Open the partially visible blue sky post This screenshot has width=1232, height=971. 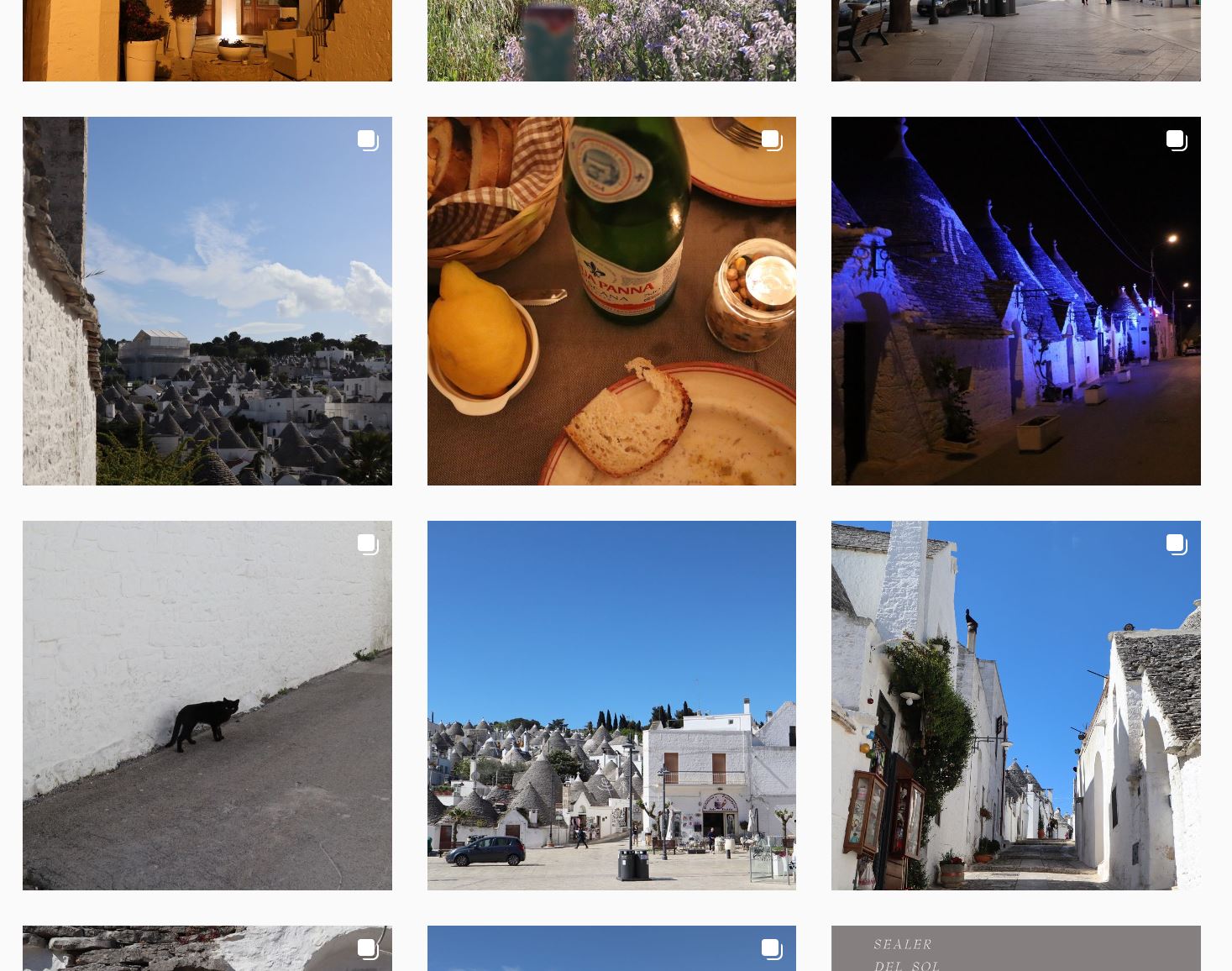tap(611, 949)
